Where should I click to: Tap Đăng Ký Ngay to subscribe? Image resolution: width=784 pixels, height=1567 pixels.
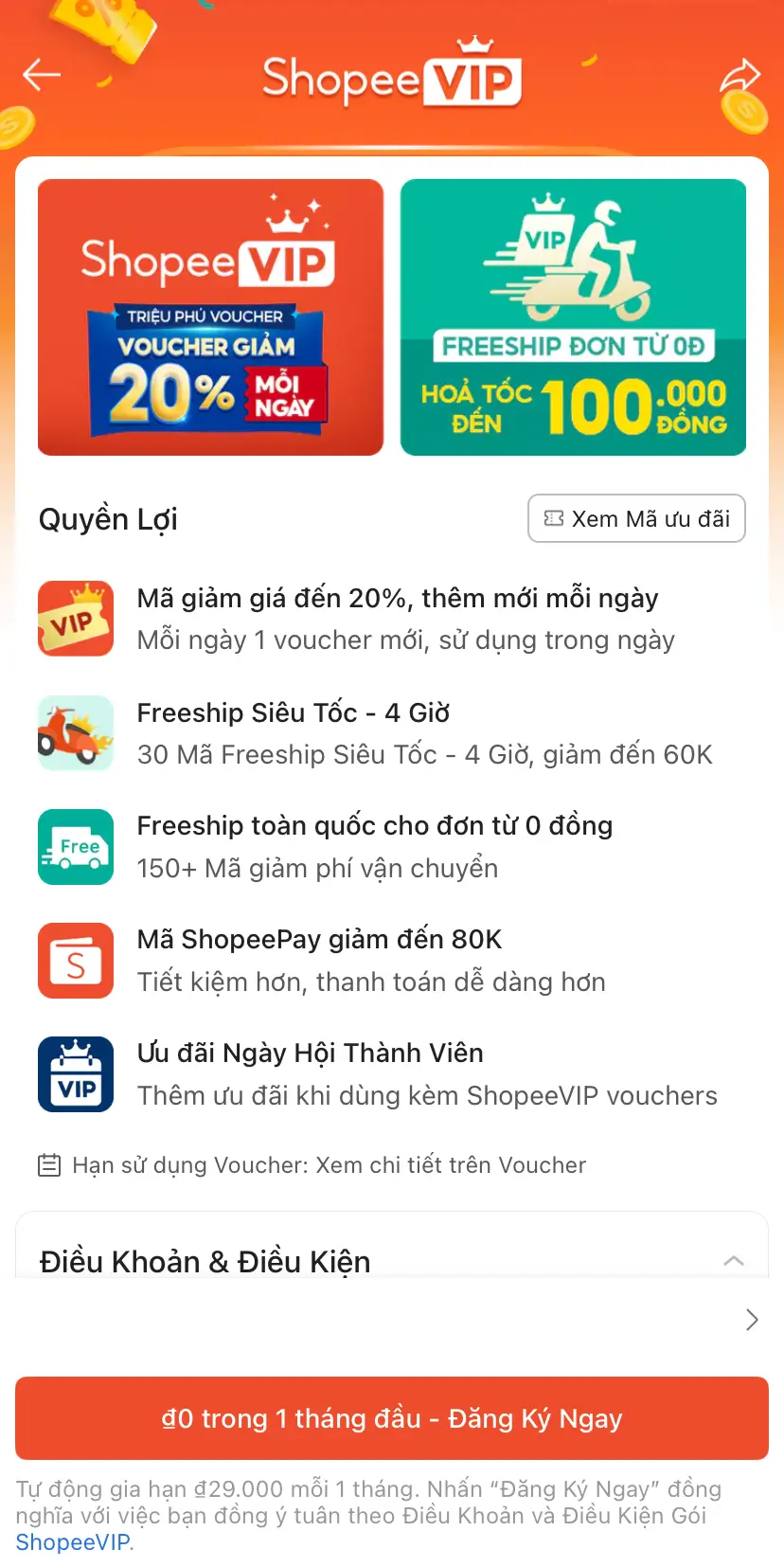point(392,1418)
